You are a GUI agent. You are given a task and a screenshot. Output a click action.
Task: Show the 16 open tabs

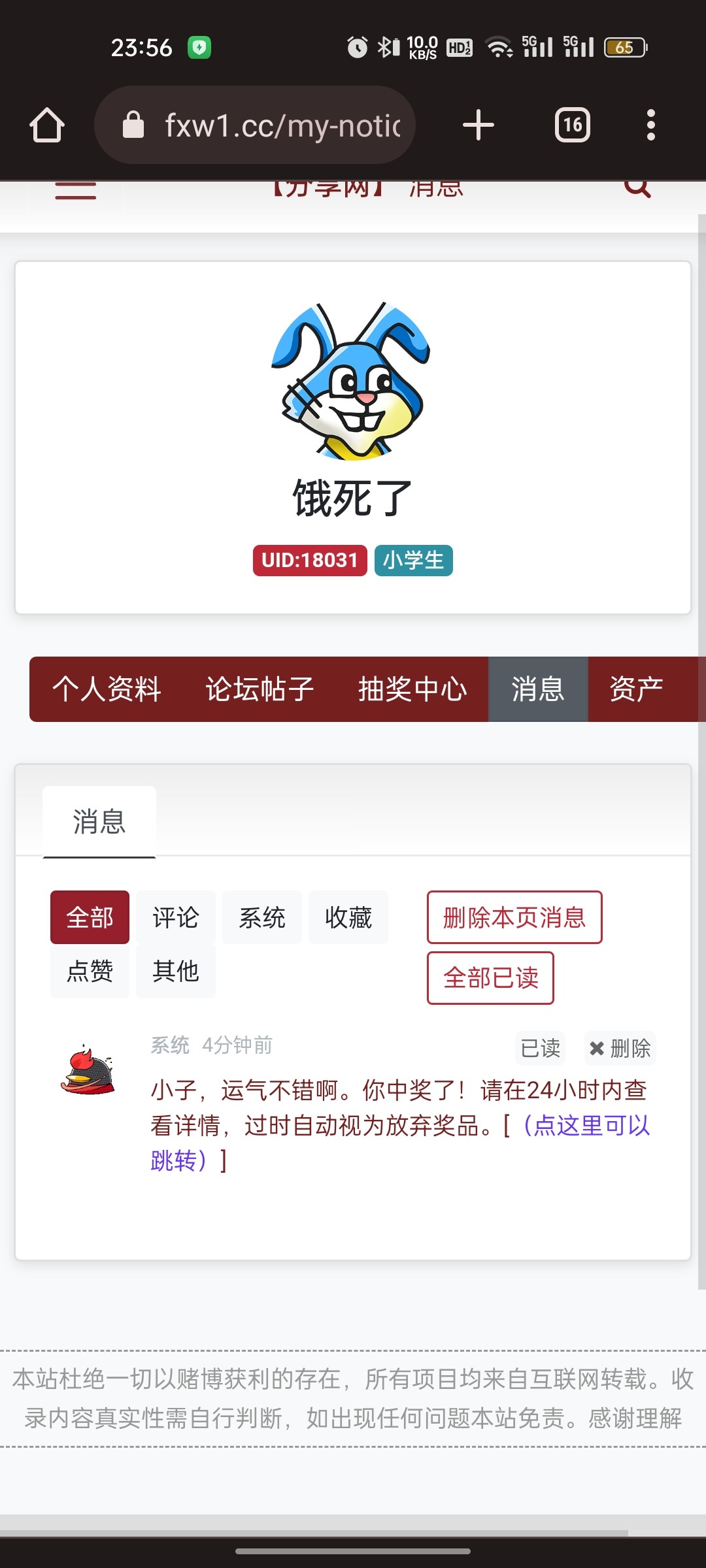point(573,125)
